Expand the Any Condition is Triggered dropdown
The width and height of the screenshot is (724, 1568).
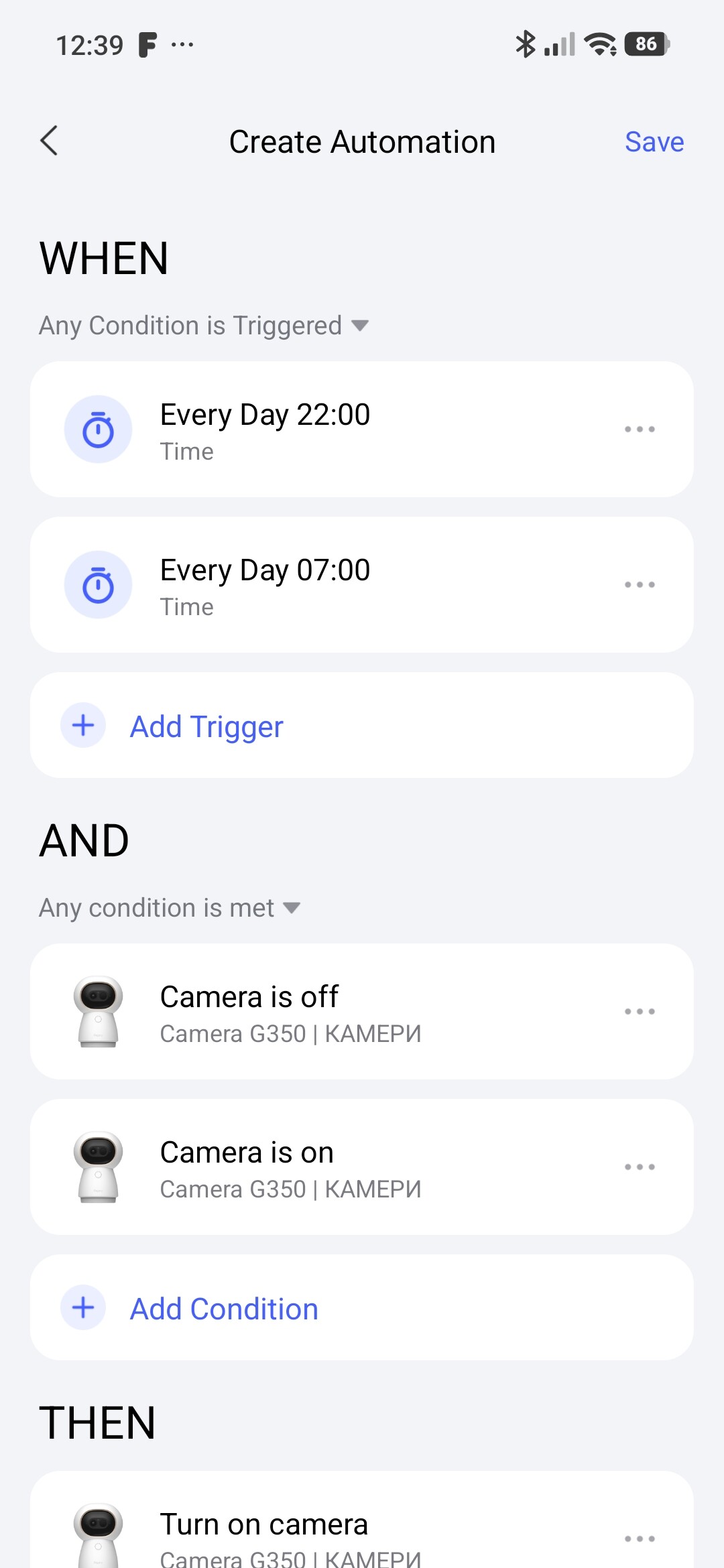[x=204, y=326]
